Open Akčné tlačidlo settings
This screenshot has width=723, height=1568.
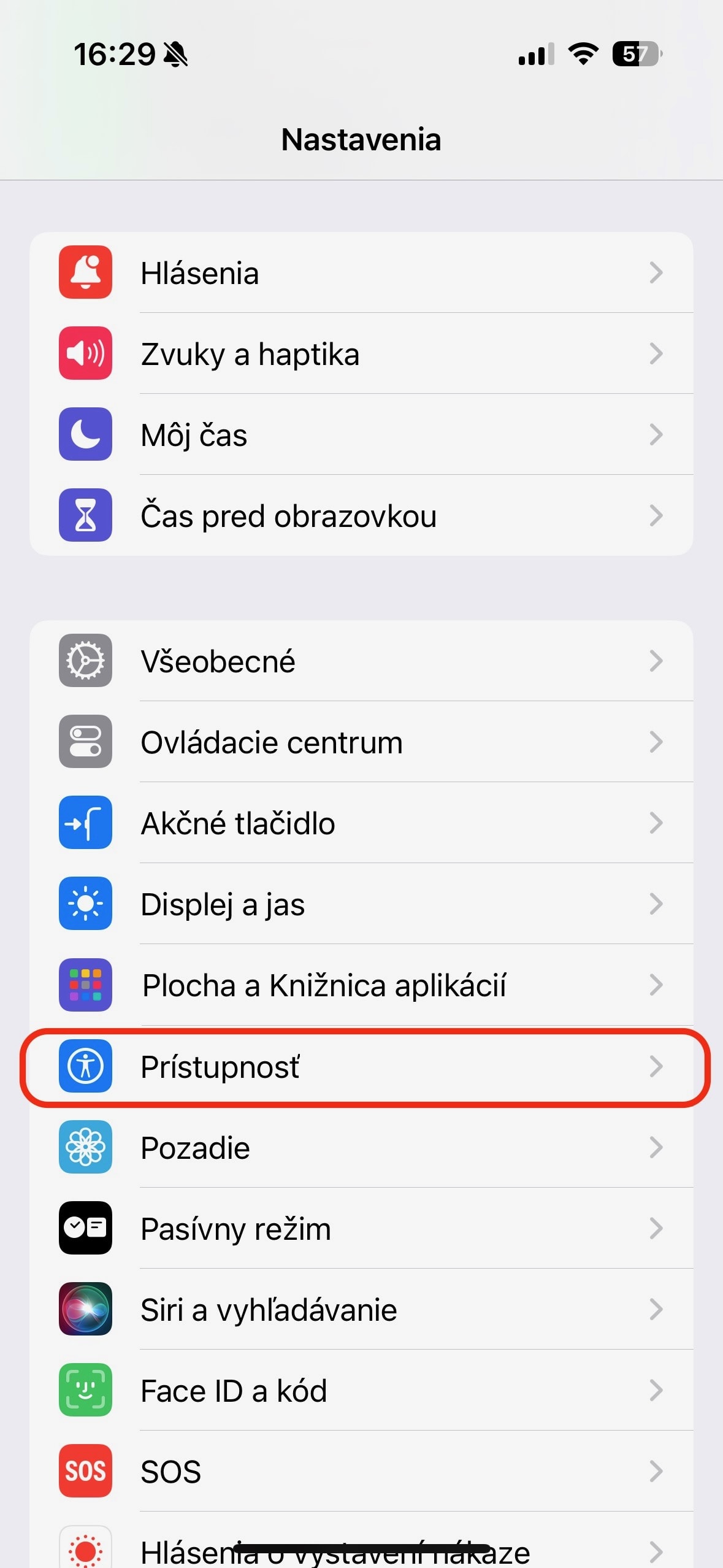tap(361, 823)
